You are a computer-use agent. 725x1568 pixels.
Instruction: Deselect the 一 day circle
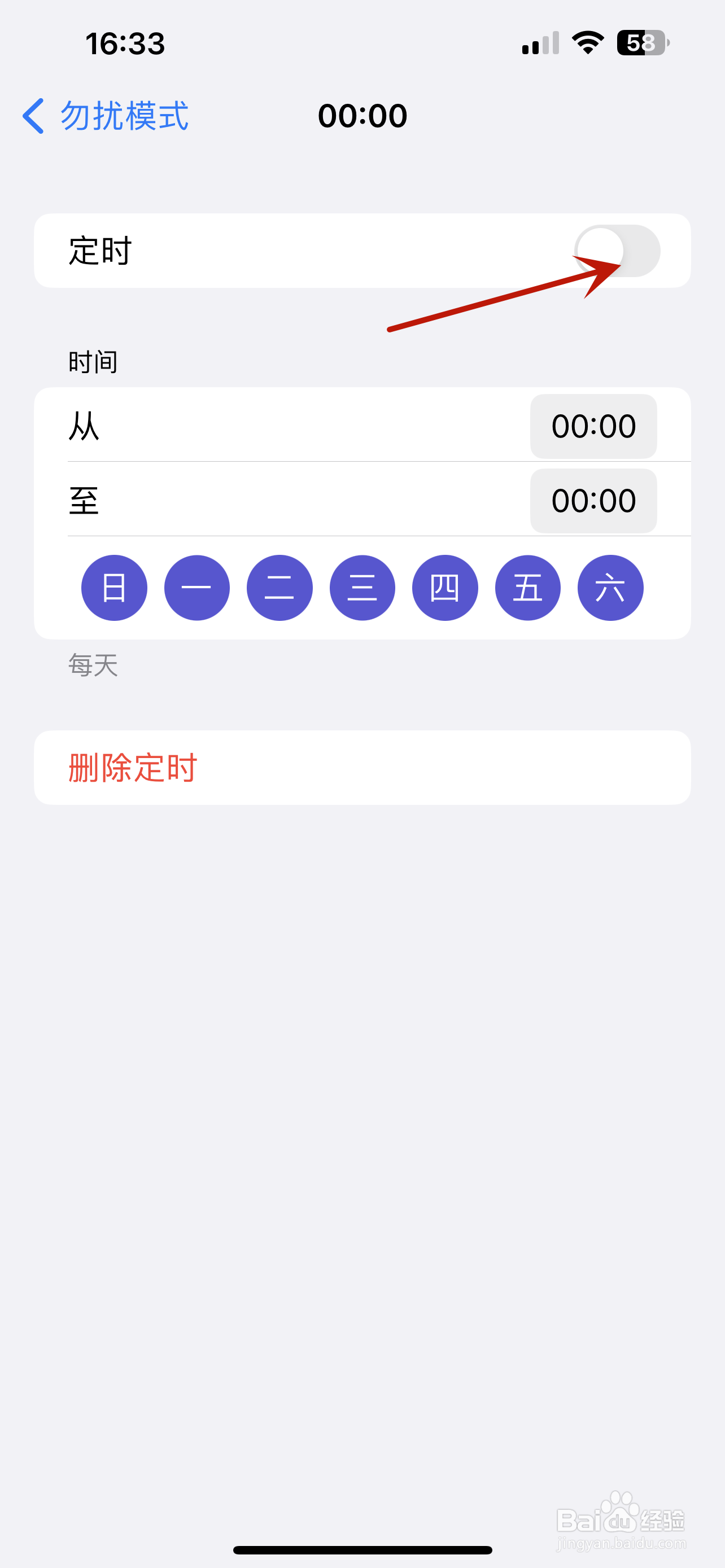click(x=197, y=588)
